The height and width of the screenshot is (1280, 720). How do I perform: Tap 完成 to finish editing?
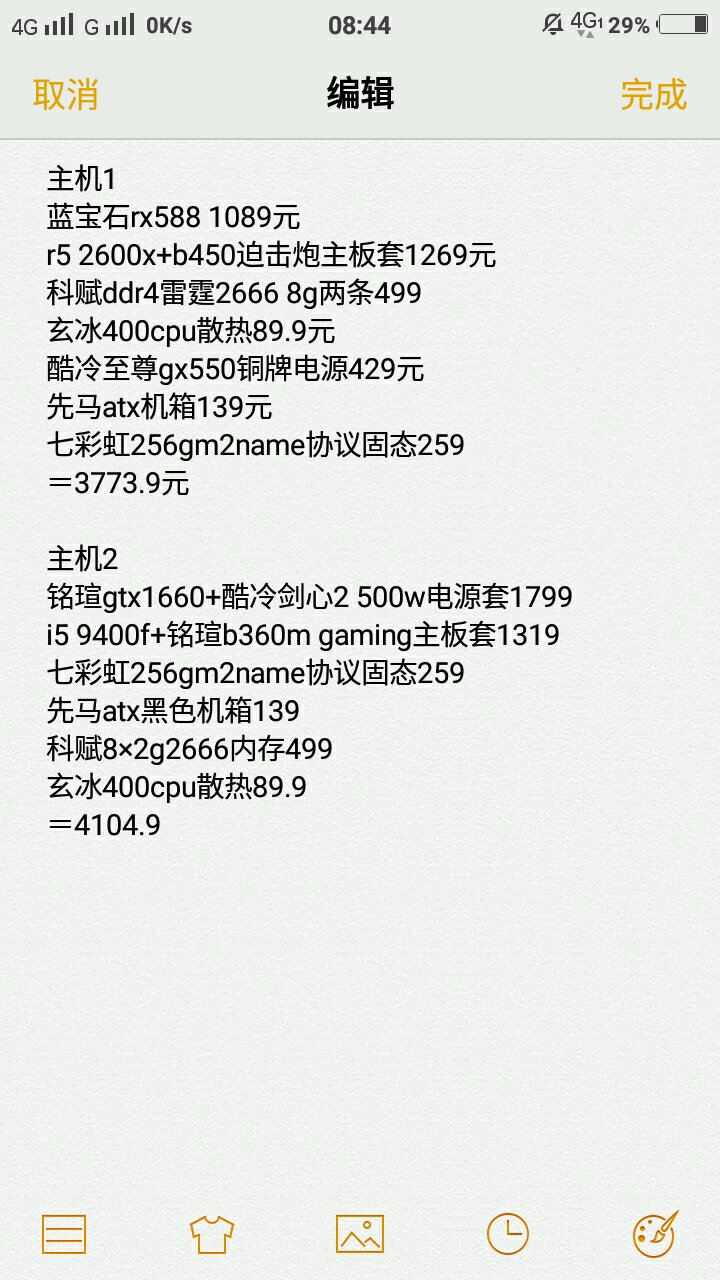(x=653, y=94)
